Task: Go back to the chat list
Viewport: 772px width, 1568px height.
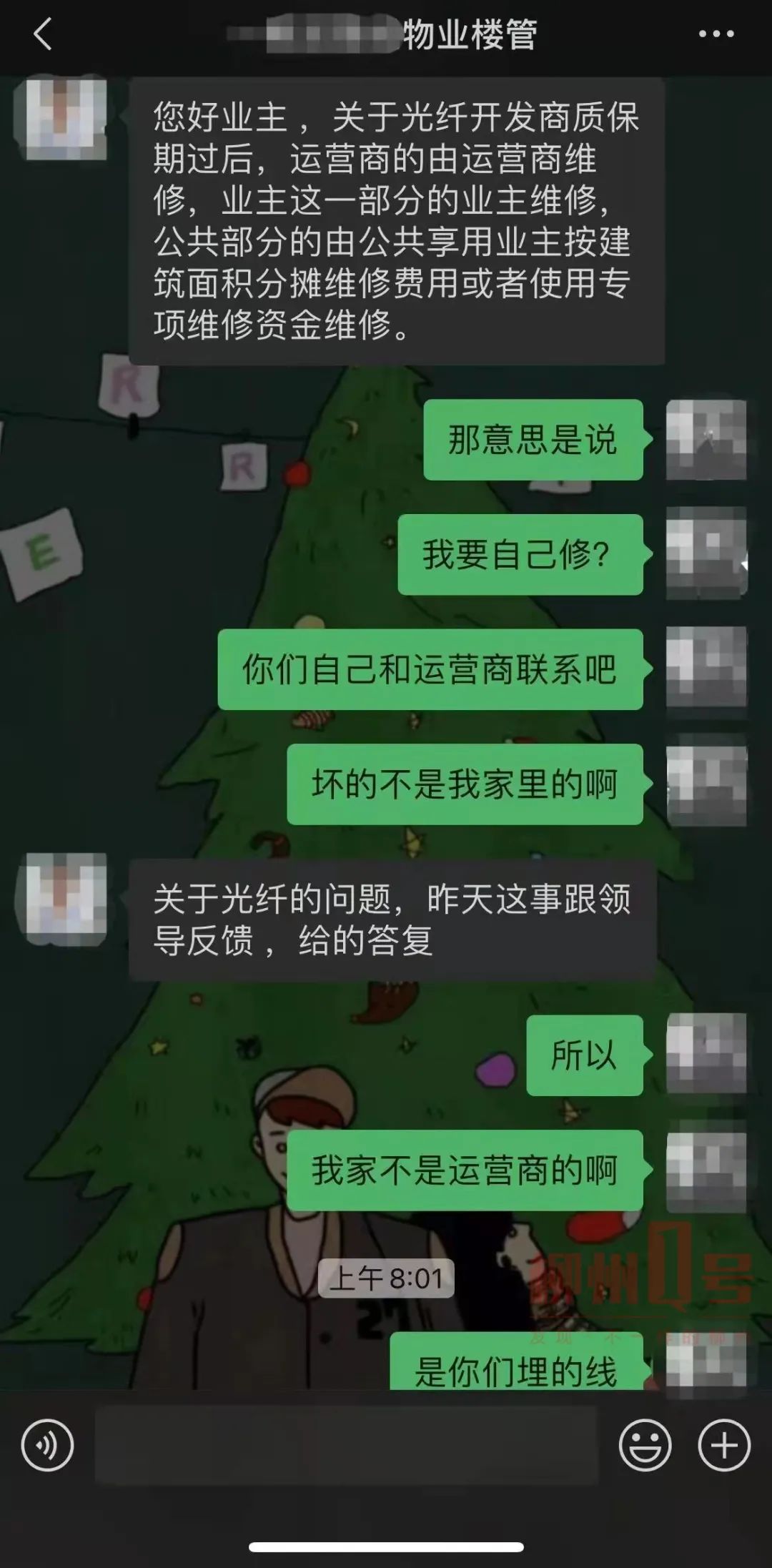Action: click(x=43, y=34)
